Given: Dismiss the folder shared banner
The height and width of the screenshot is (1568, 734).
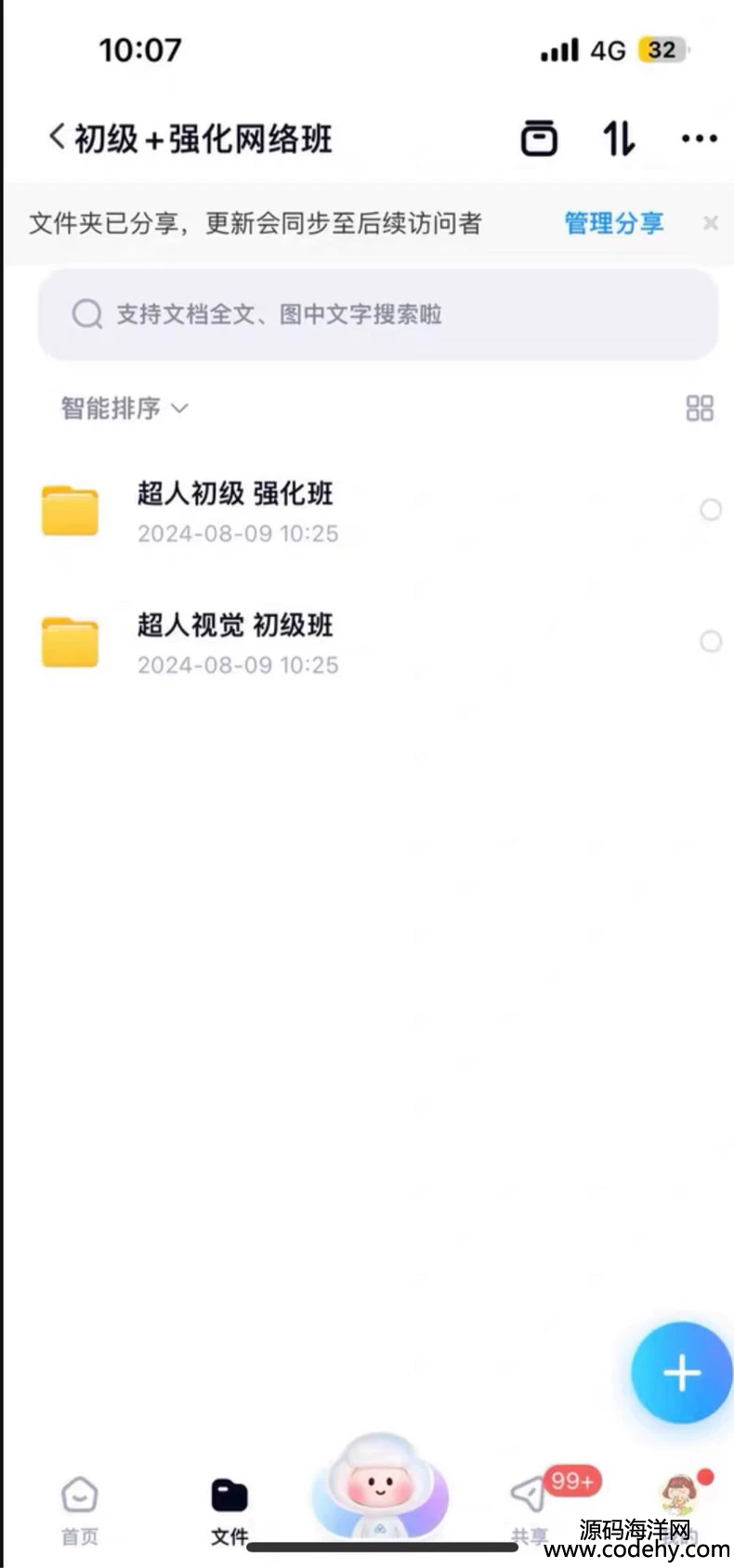Looking at the screenshot, I should (x=711, y=223).
